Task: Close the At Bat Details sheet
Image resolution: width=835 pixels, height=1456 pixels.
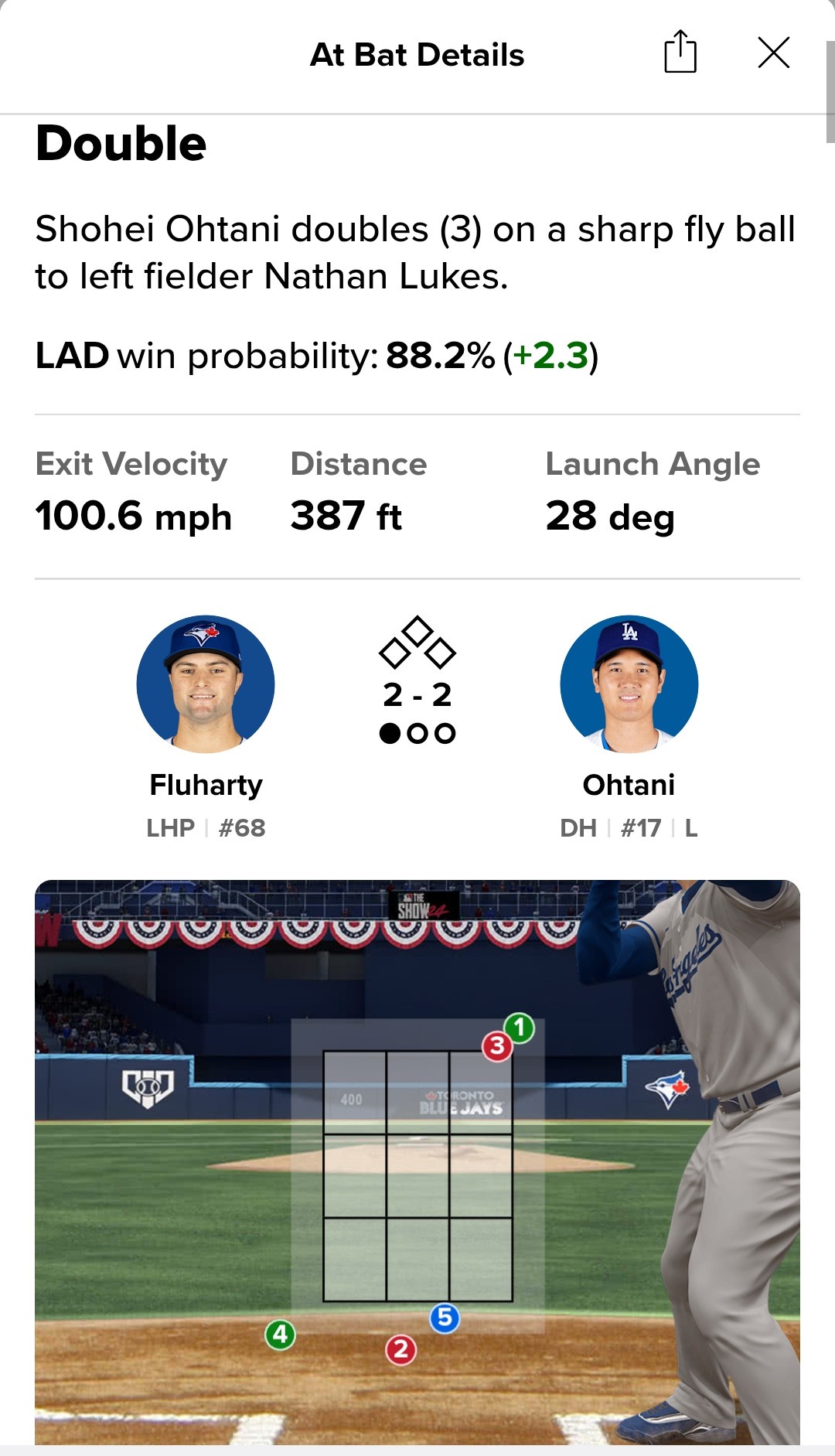Action: point(773,53)
